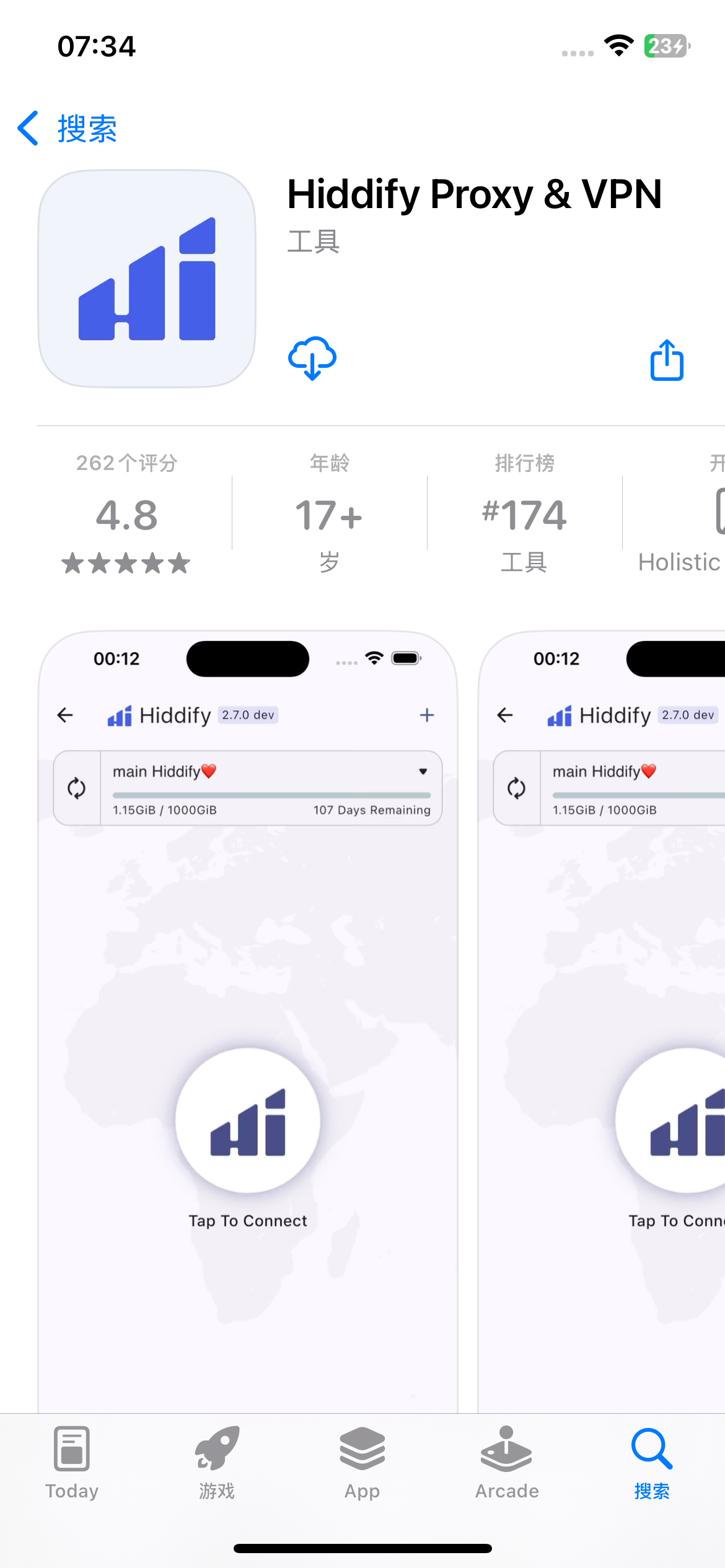Image resolution: width=725 pixels, height=1568 pixels.
Task: Open the first app preview screenshot
Action: (x=248, y=1022)
